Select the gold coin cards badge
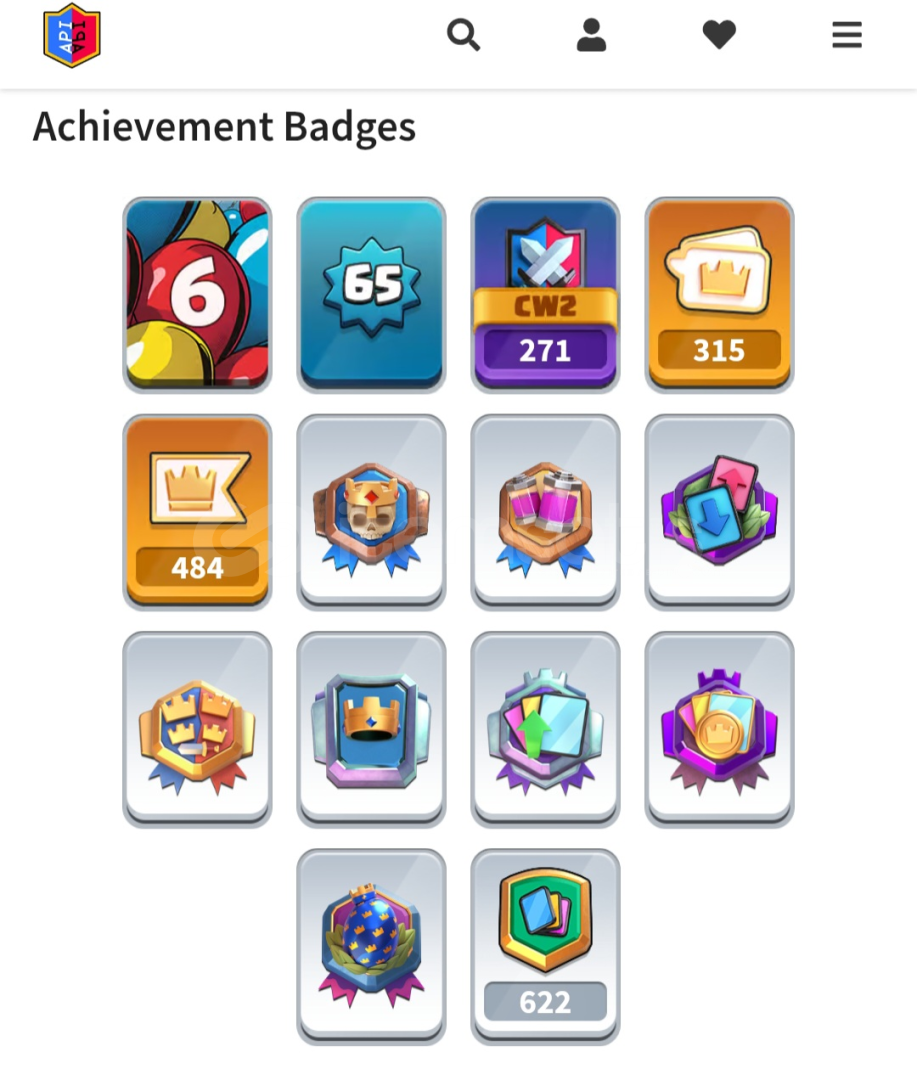The width and height of the screenshot is (917, 1080). point(719,729)
